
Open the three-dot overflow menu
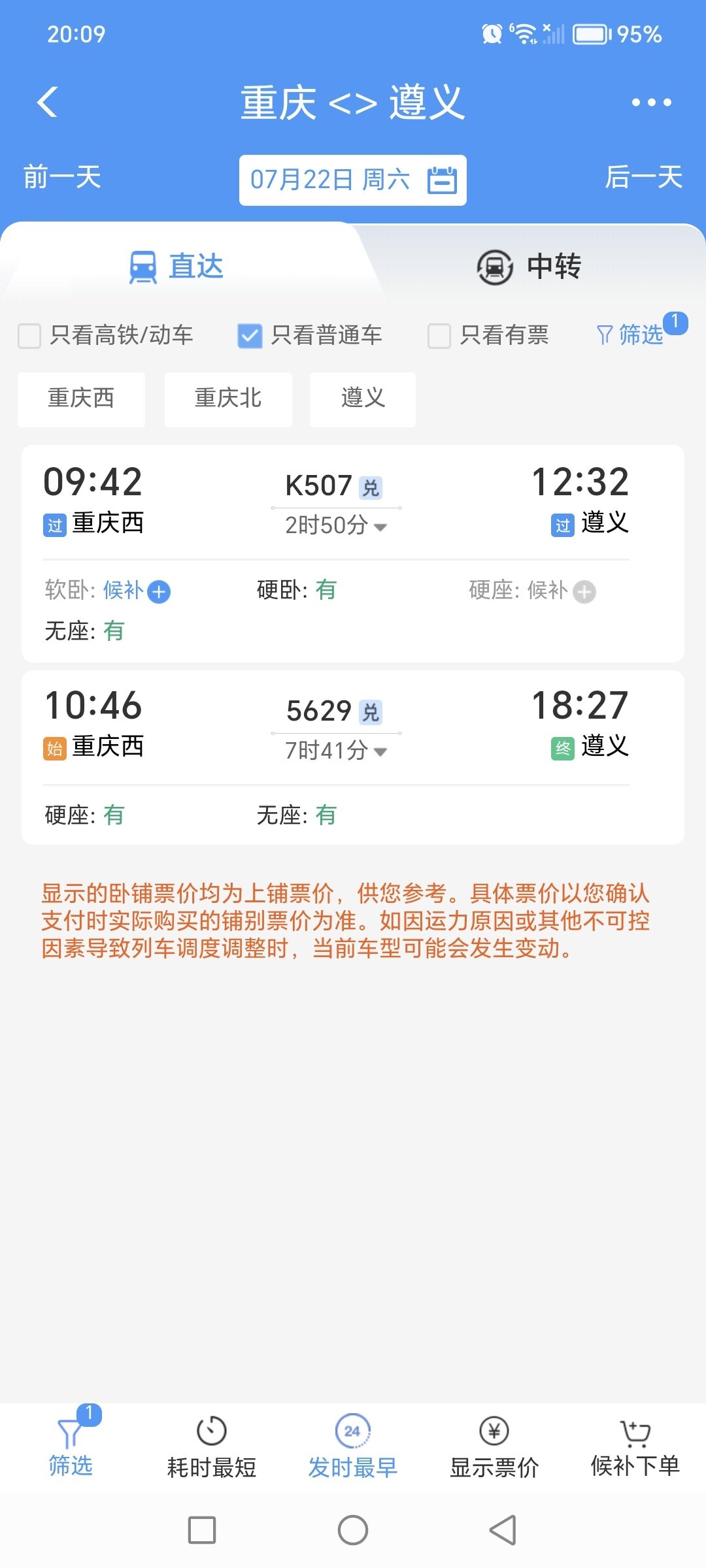[651, 103]
